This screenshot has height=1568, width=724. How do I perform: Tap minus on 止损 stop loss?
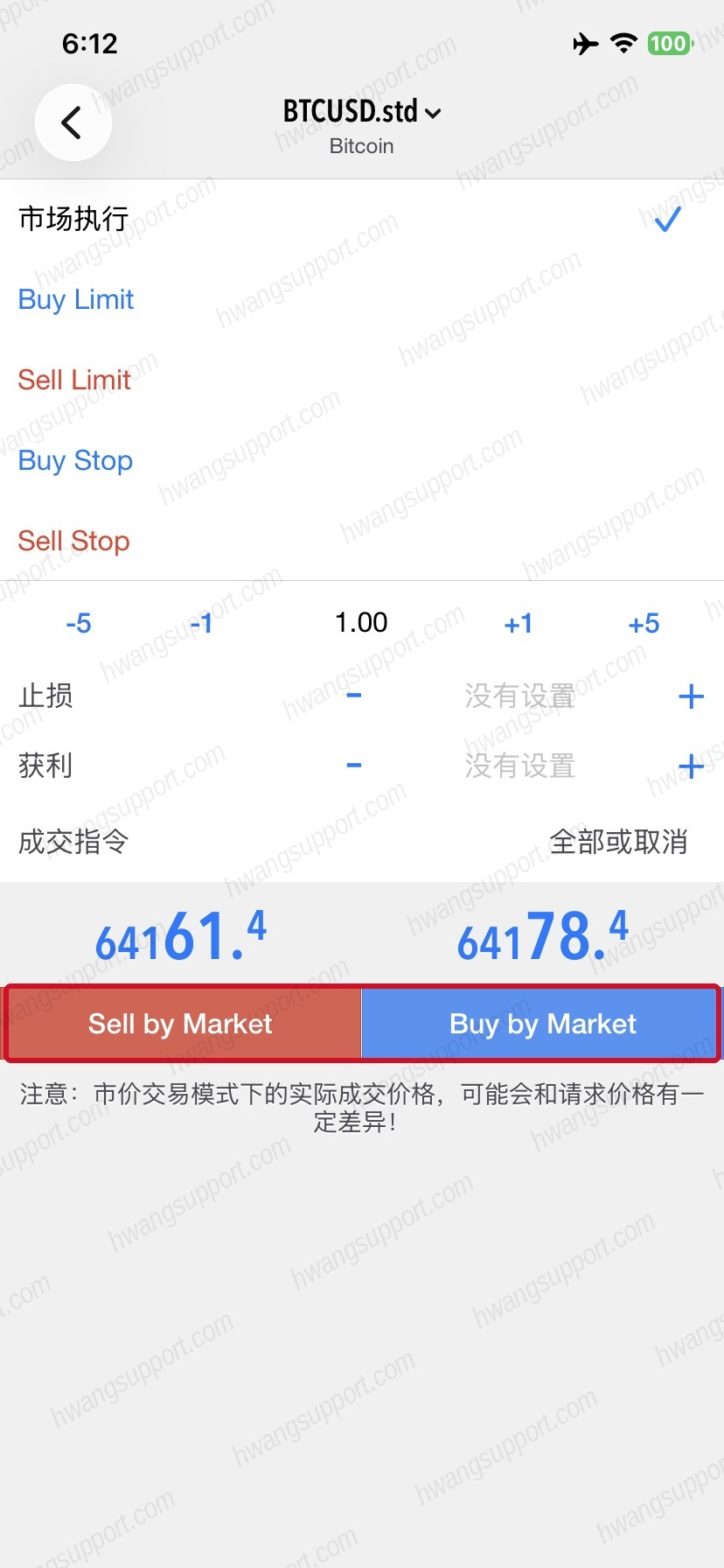point(354,696)
